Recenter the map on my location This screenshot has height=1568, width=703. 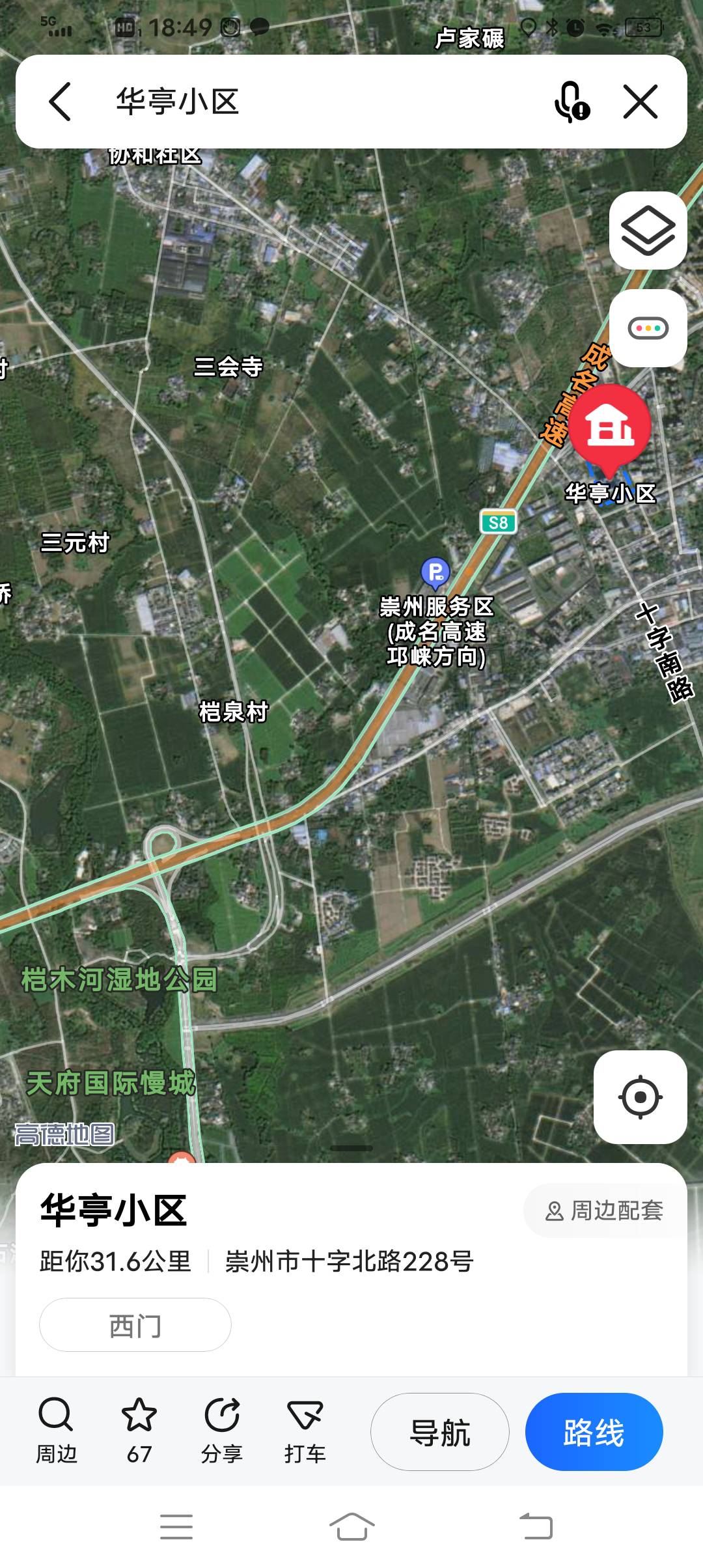(640, 1097)
